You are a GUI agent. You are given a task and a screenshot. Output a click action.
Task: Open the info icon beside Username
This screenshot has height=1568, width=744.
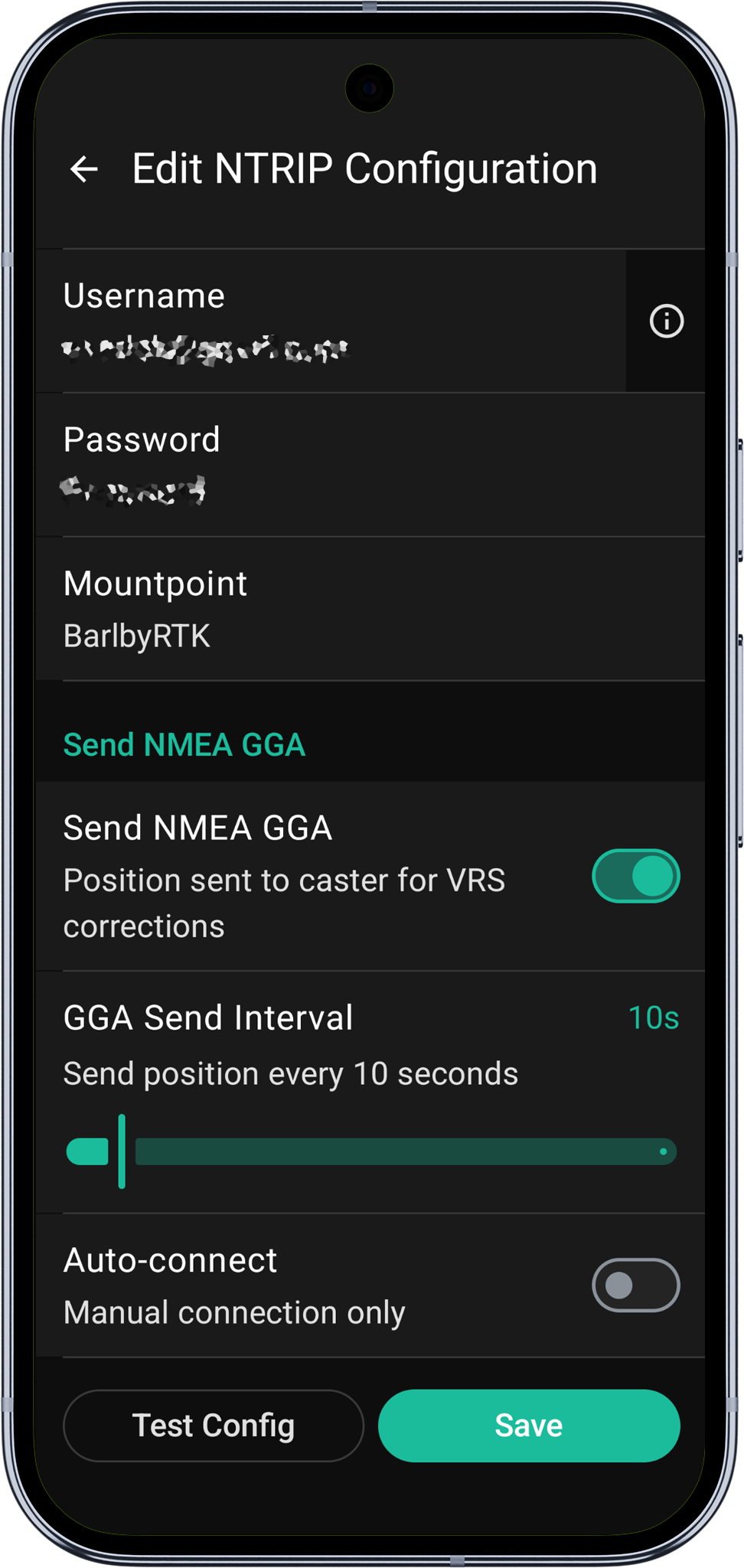pos(666,321)
